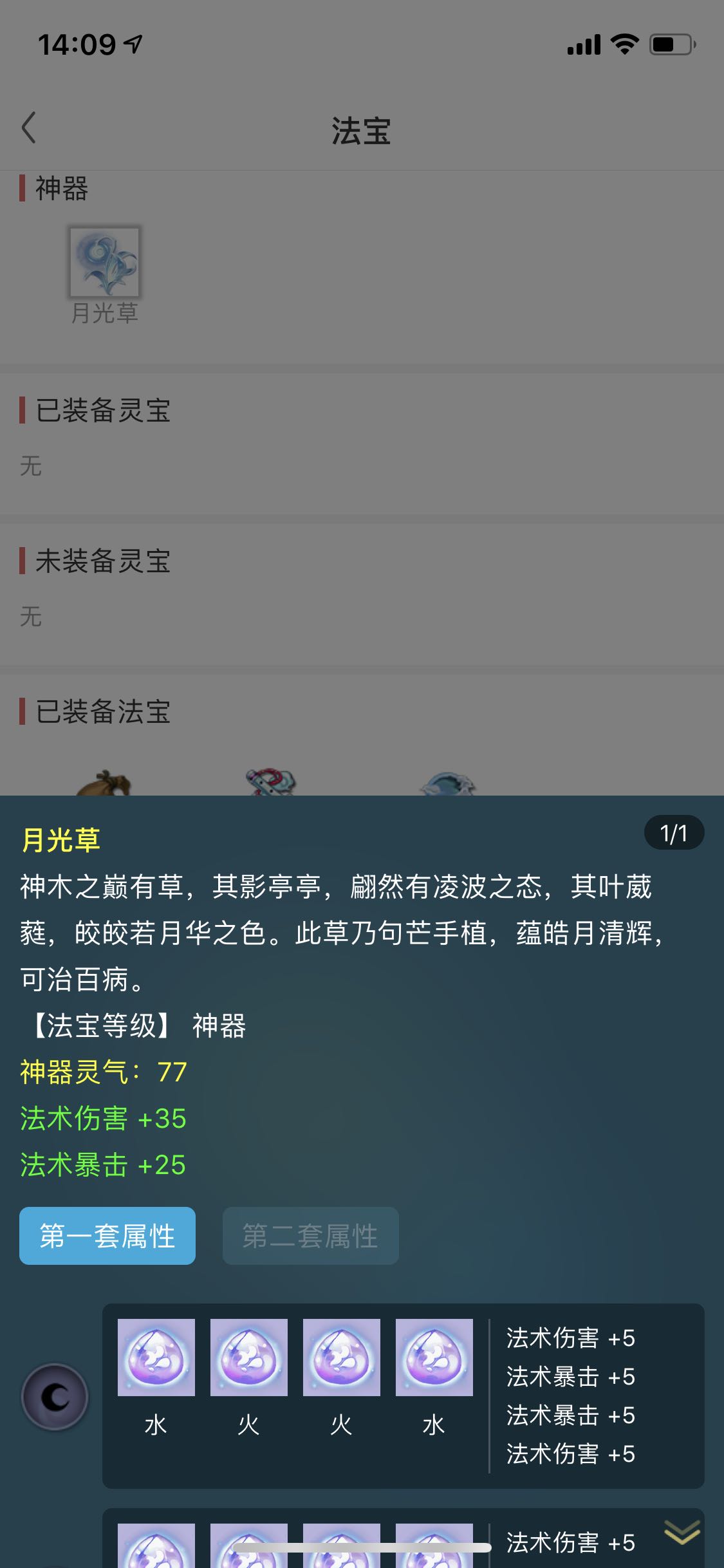Go back using the top-left arrow
Image resolution: width=724 pixels, height=1568 pixels.
[29, 128]
